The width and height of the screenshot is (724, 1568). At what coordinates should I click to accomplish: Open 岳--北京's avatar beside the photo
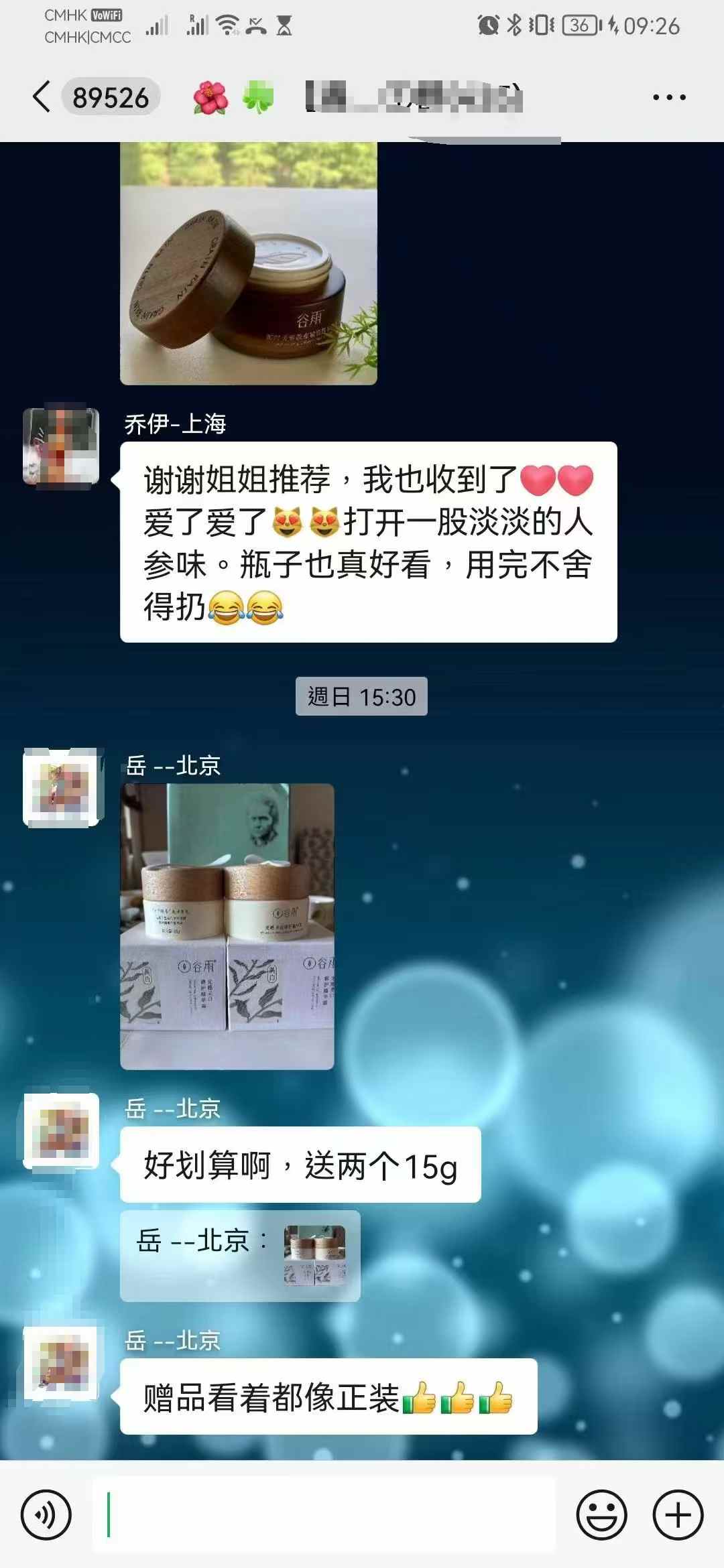[62, 788]
